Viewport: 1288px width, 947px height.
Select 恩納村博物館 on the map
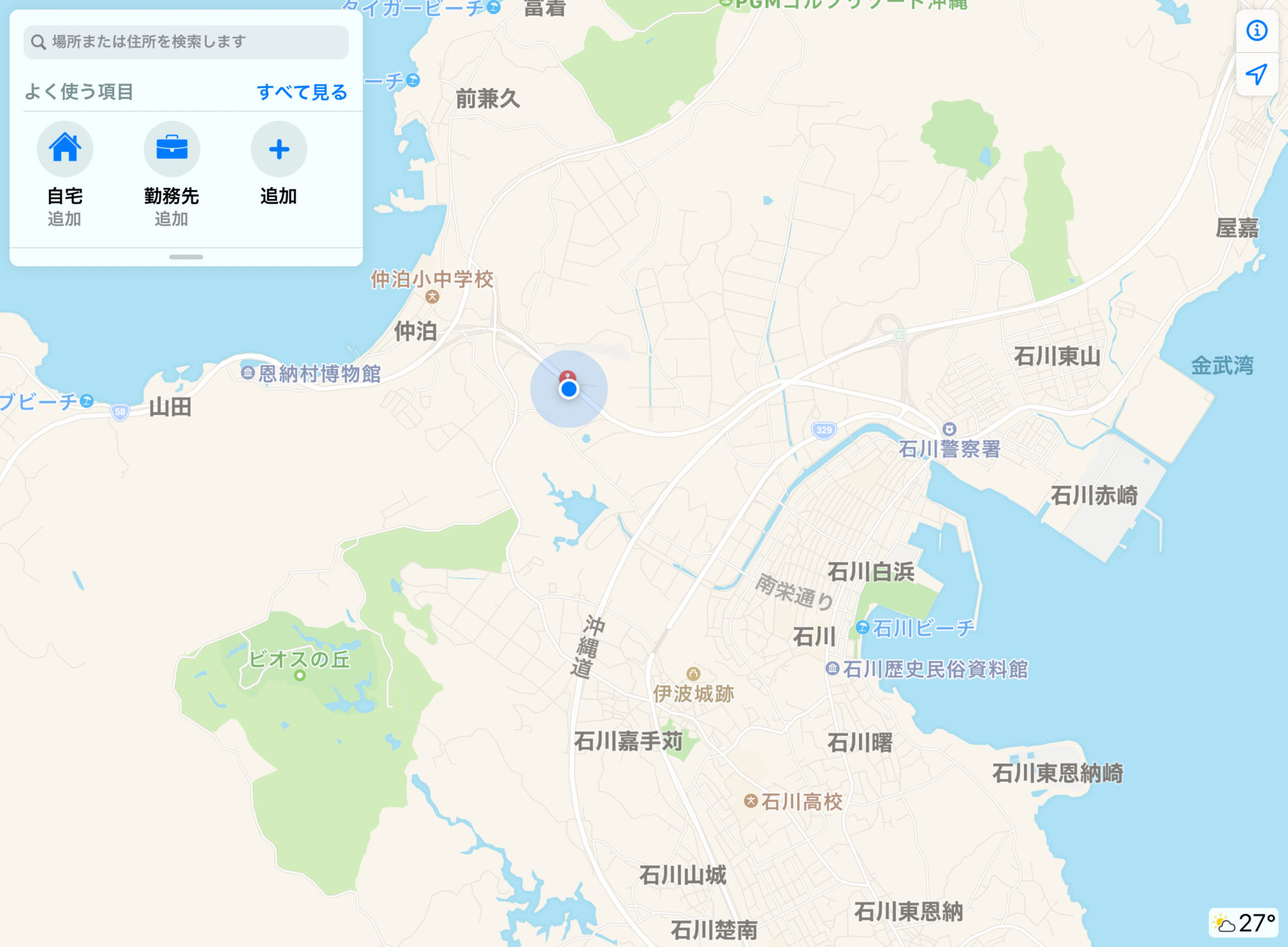[x=248, y=372]
